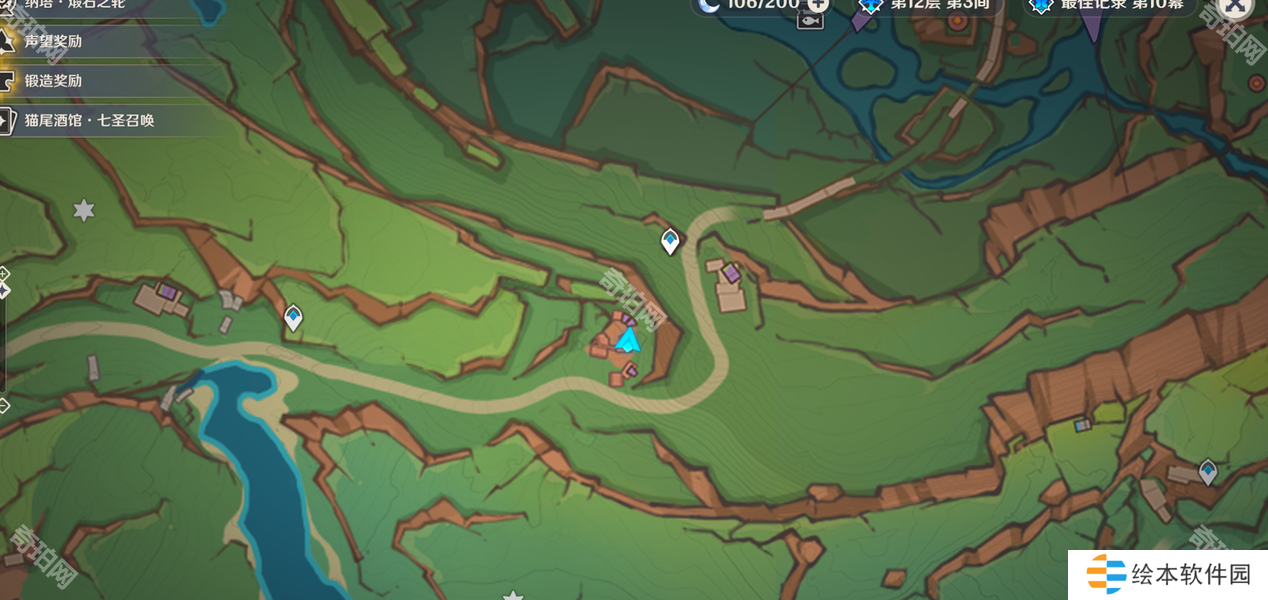Select the fishing spot icon on the map
The height and width of the screenshot is (600, 1268).
pos(810,20)
